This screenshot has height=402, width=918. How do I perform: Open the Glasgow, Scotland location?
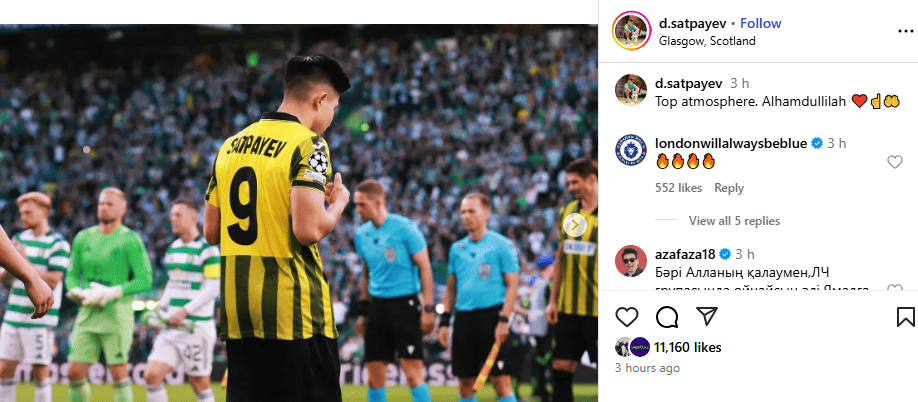point(707,41)
